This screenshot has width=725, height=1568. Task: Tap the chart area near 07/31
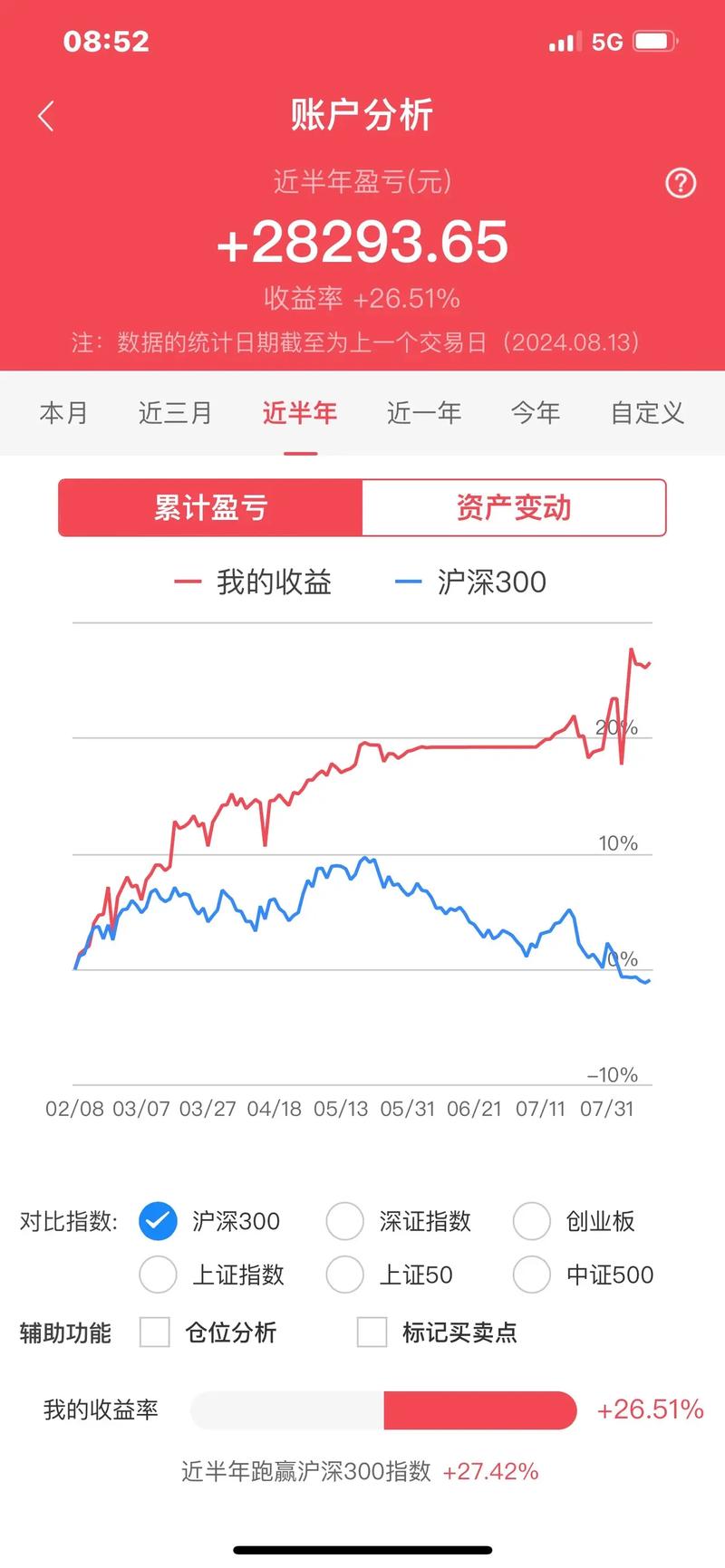[609, 815]
